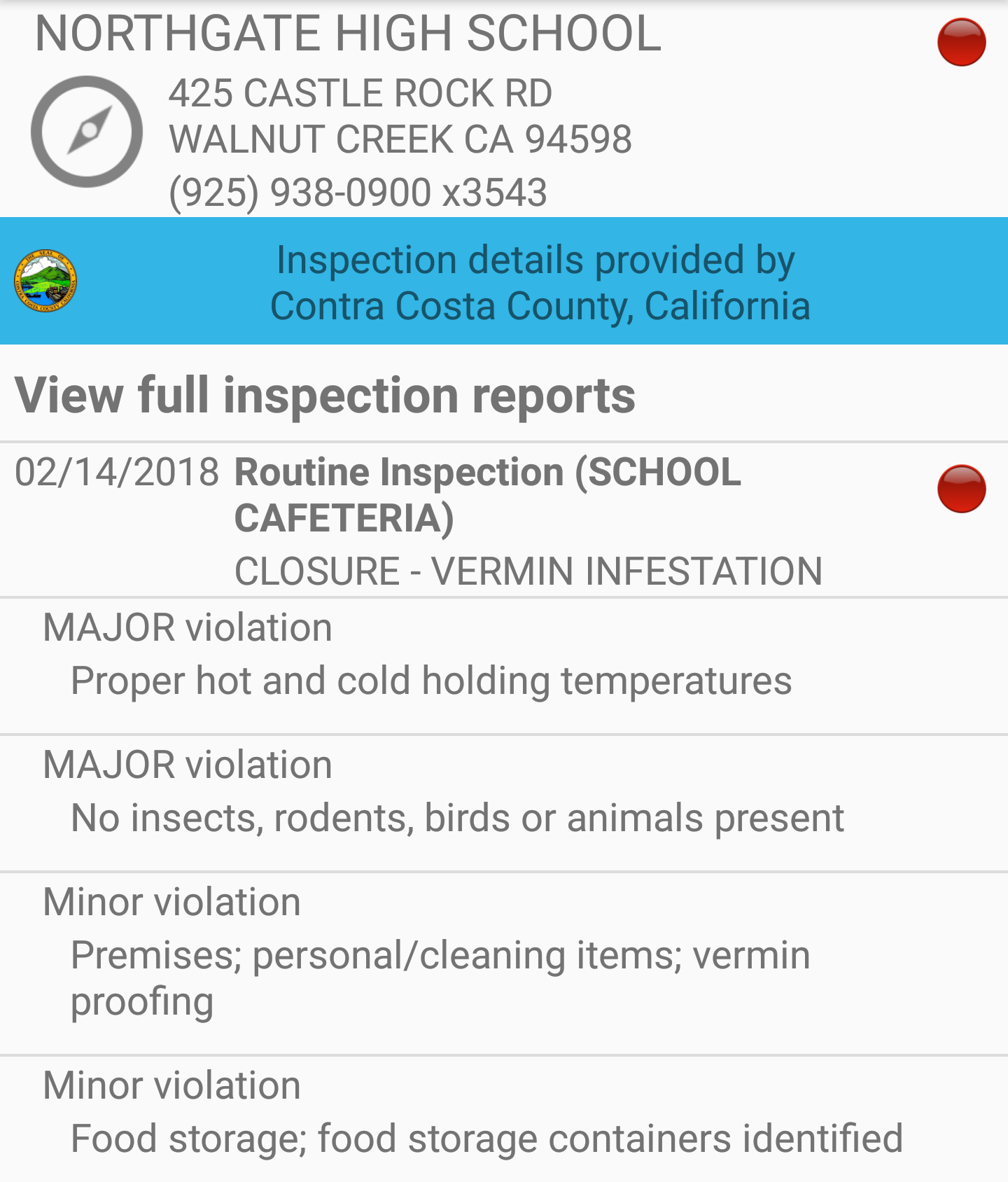Open the hot and cold holding temperatures violation
The image size is (1008, 1182).
(x=431, y=665)
